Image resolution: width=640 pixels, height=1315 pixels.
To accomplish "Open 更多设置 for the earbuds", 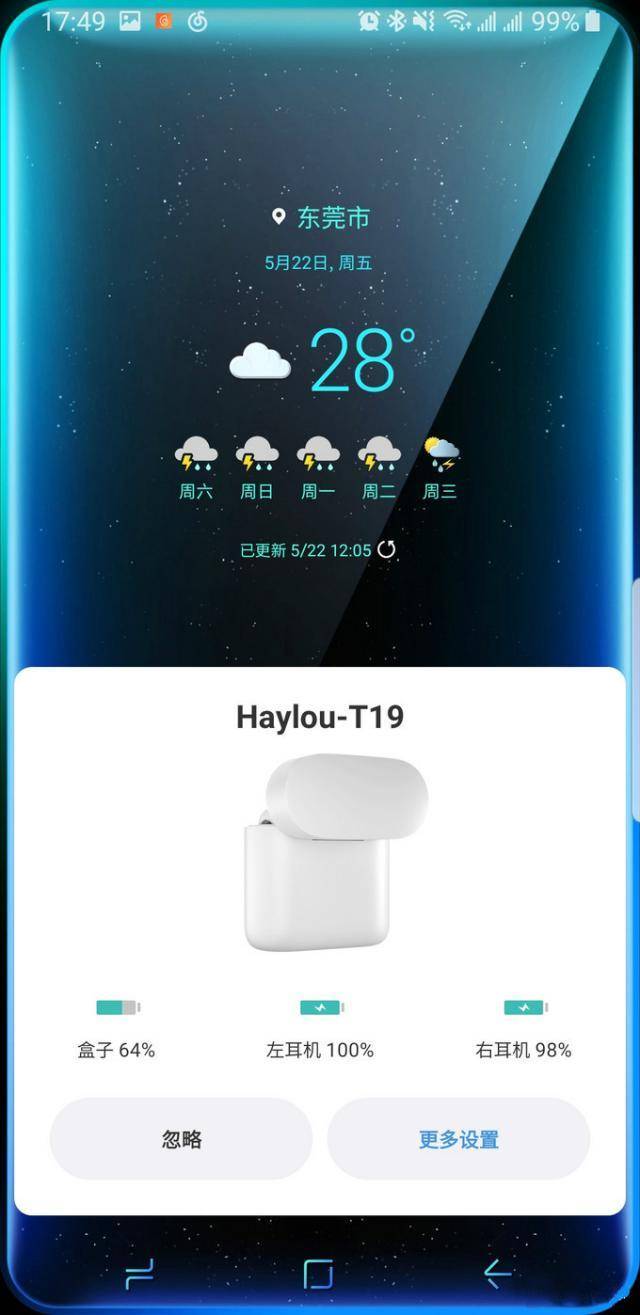I will 458,1139.
